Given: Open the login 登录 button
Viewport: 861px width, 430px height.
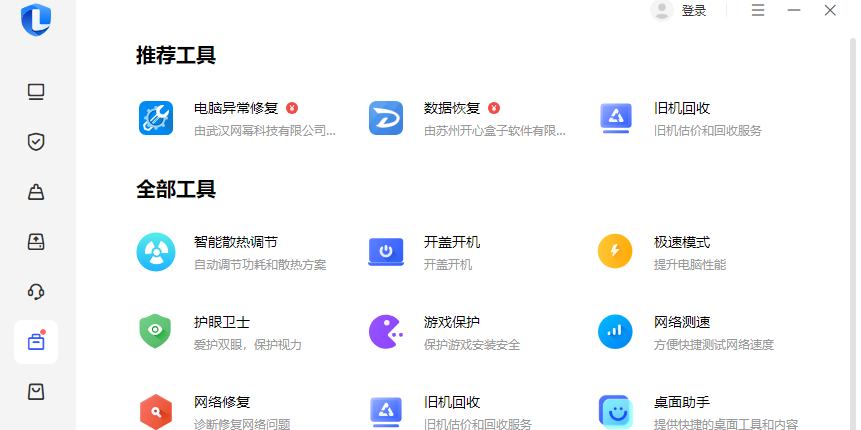Looking at the screenshot, I should [693, 11].
